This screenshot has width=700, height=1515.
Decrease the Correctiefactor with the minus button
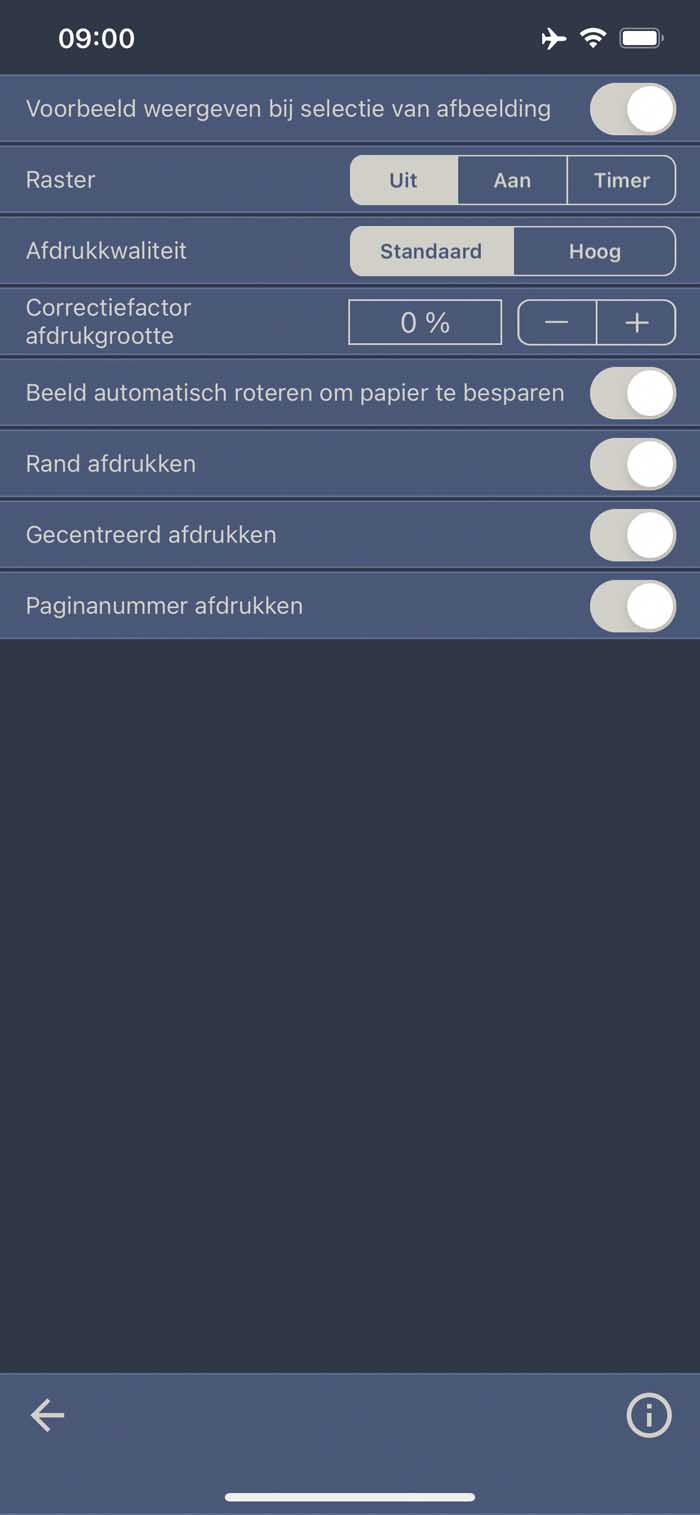pyautogui.click(x=557, y=322)
